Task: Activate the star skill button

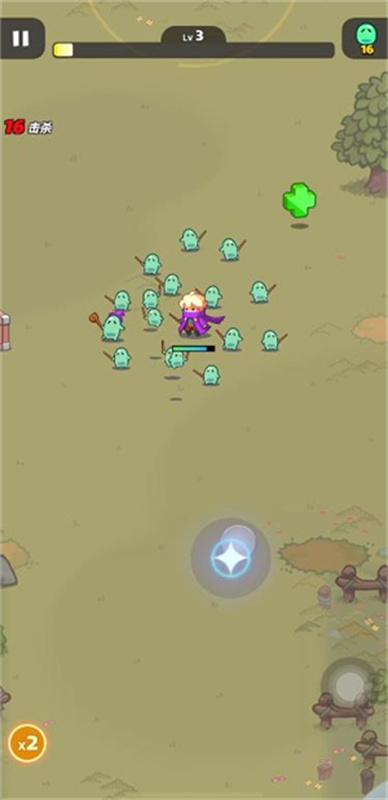Action: (x=231, y=558)
